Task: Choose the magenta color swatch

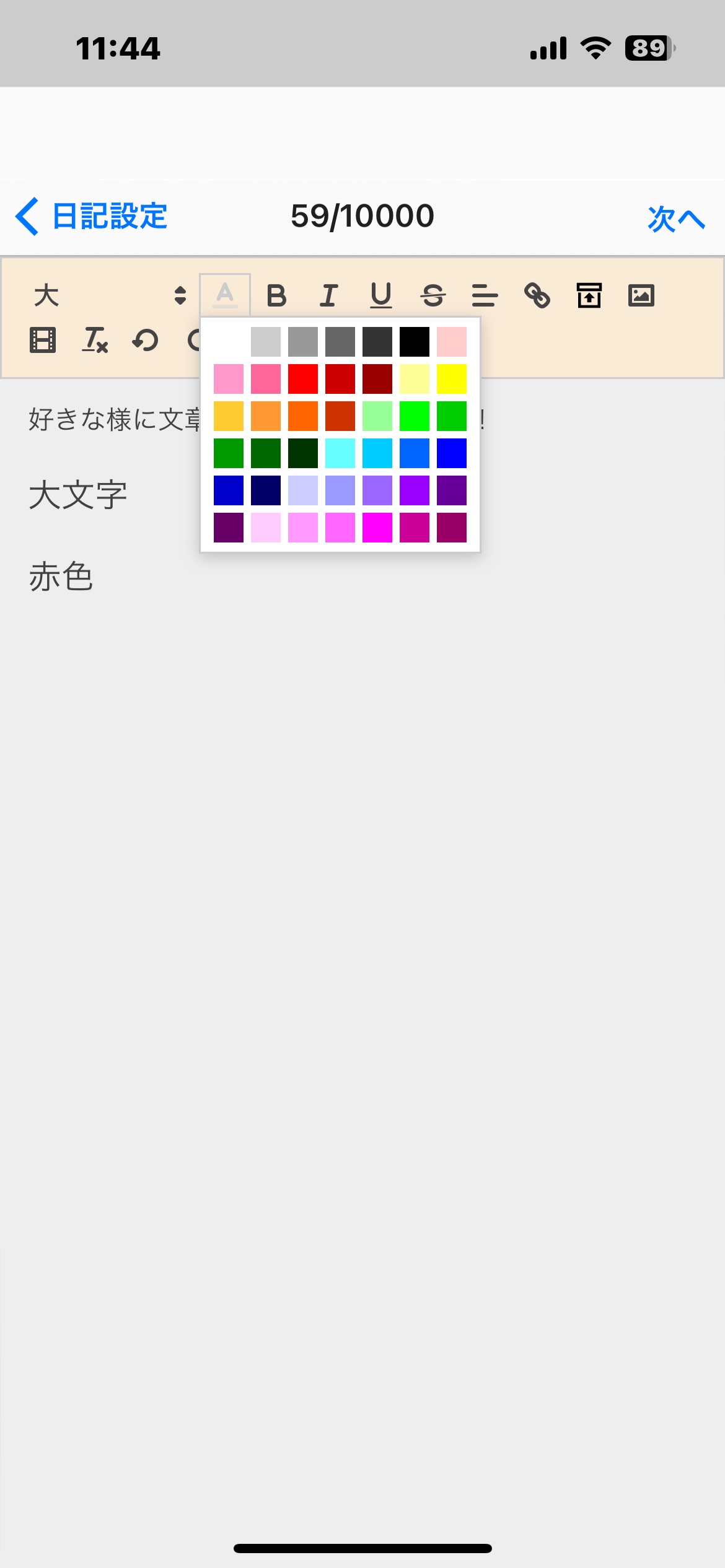Action: 377,528
